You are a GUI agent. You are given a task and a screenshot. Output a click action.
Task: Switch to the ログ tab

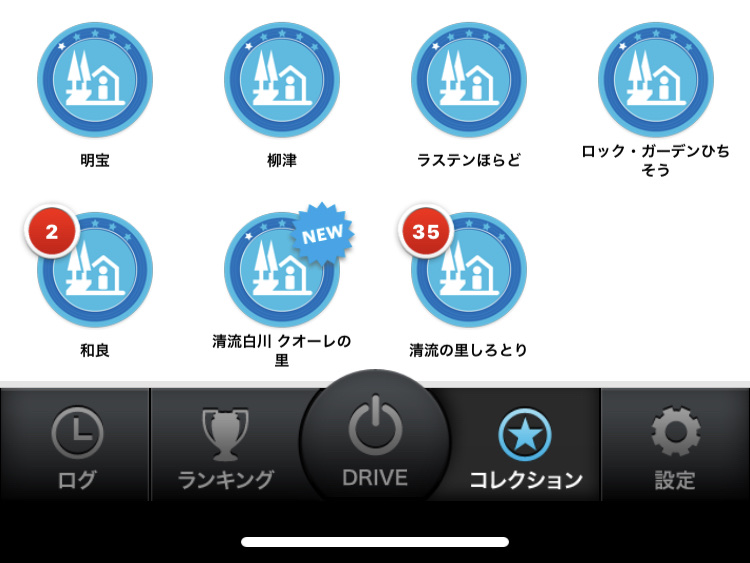[x=76, y=447]
